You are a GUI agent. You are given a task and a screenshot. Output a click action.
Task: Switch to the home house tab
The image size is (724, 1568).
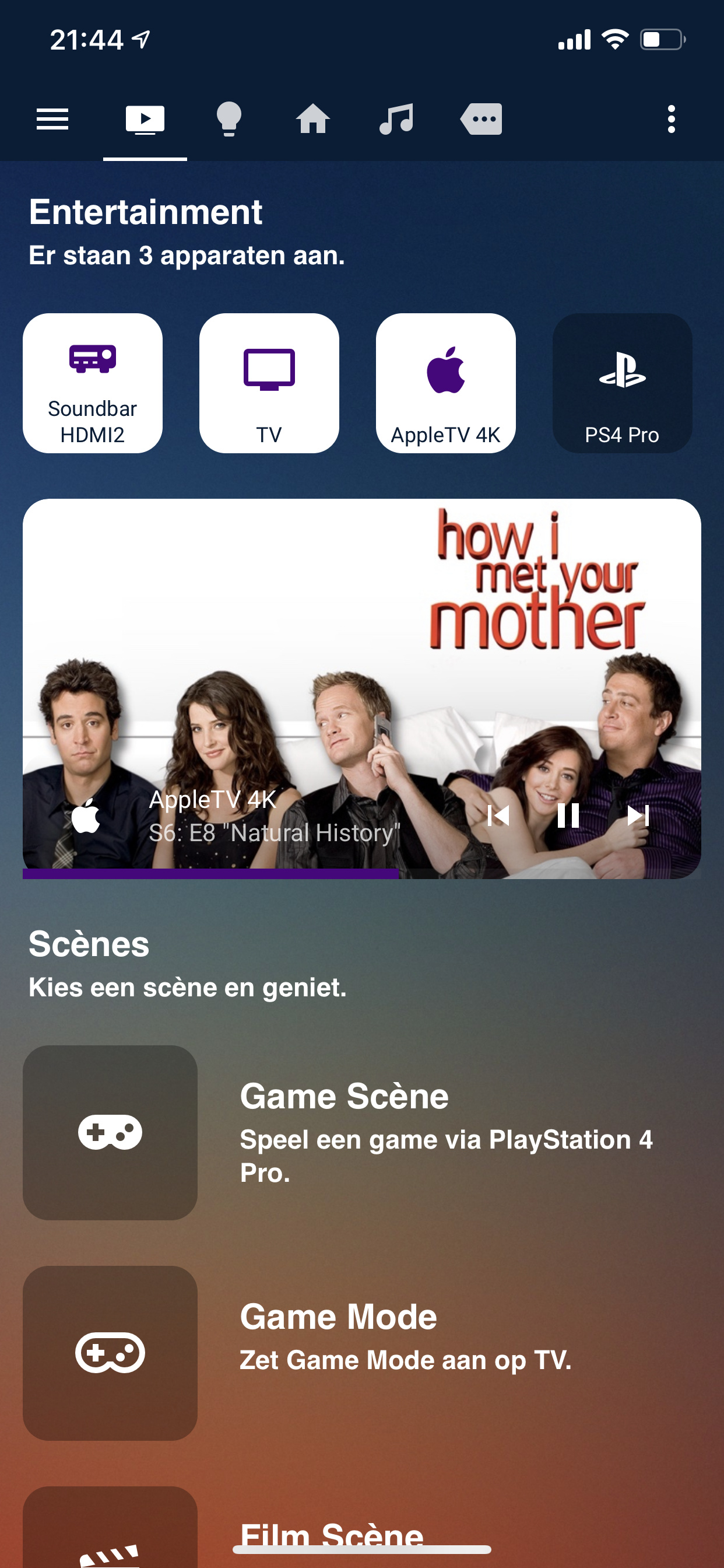312,120
